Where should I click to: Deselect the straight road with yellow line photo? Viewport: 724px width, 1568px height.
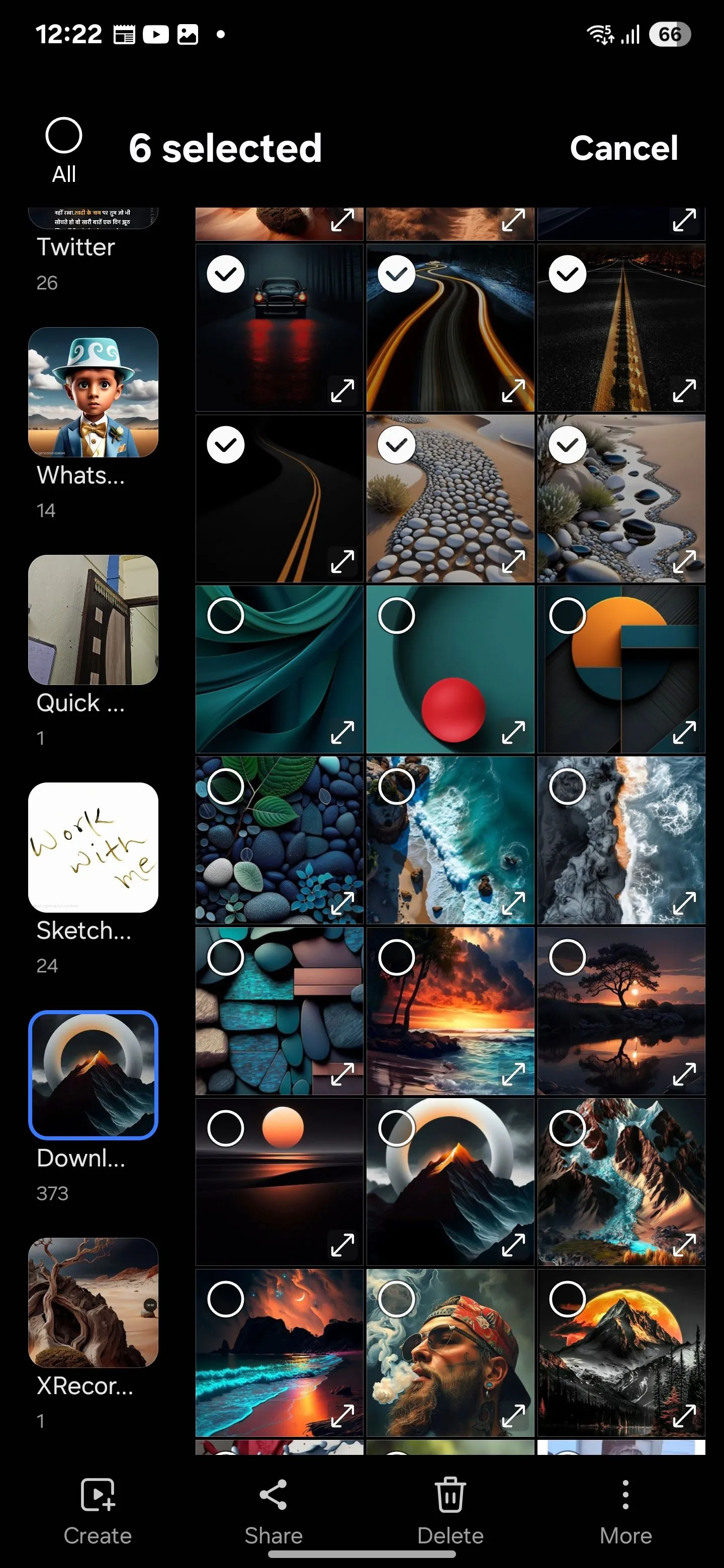(x=567, y=274)
